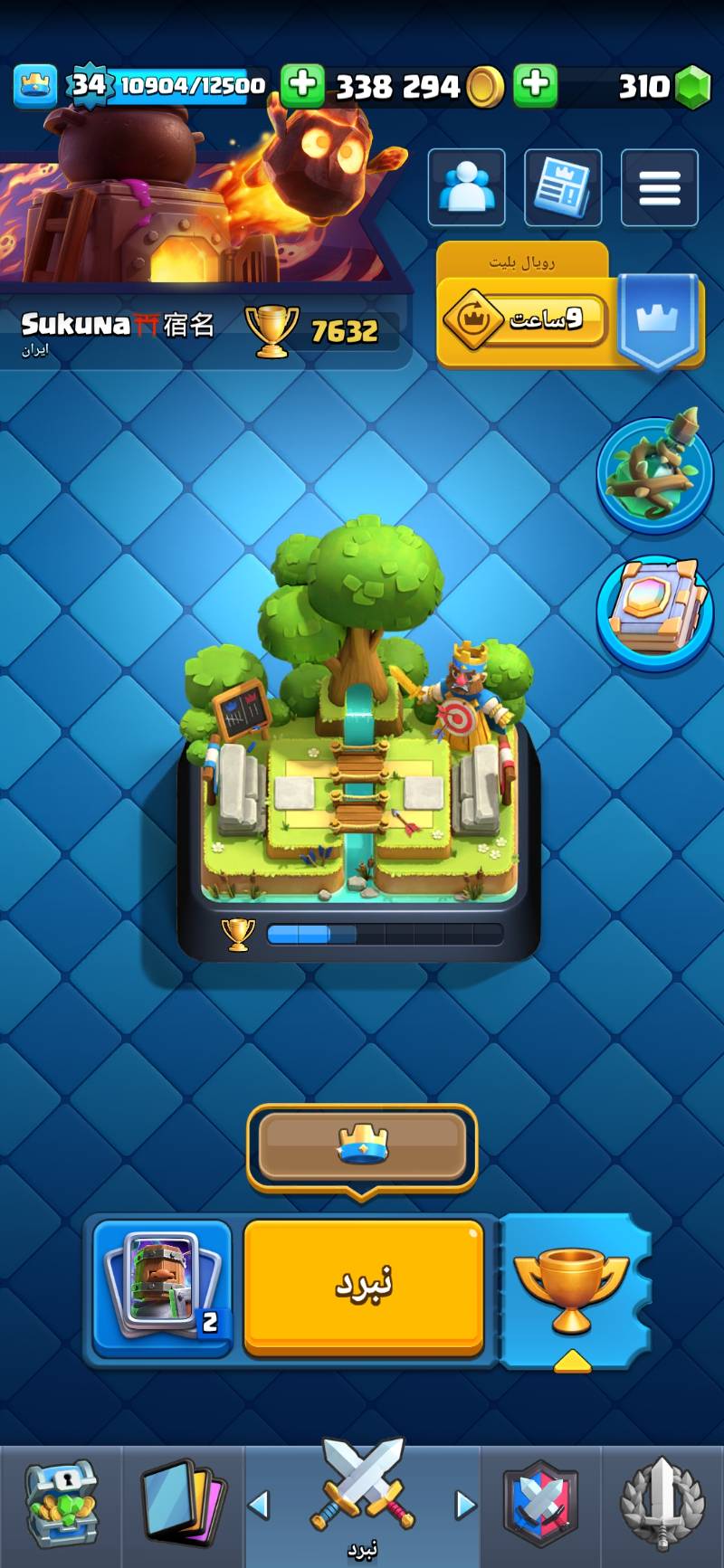Tap the right arrow beside battle tab
This screenshot has height=1568, width=724.
click(465, 1505)
